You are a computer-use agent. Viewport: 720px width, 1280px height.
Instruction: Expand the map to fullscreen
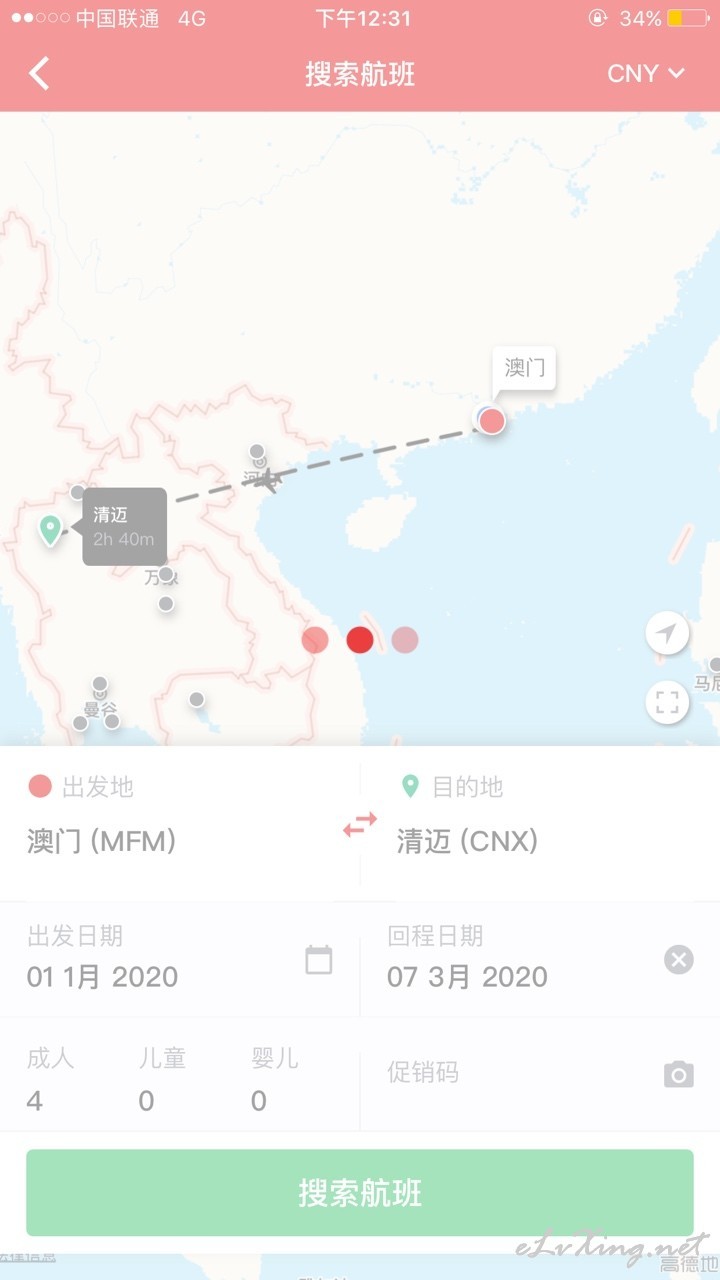click(x=667, y=701)
